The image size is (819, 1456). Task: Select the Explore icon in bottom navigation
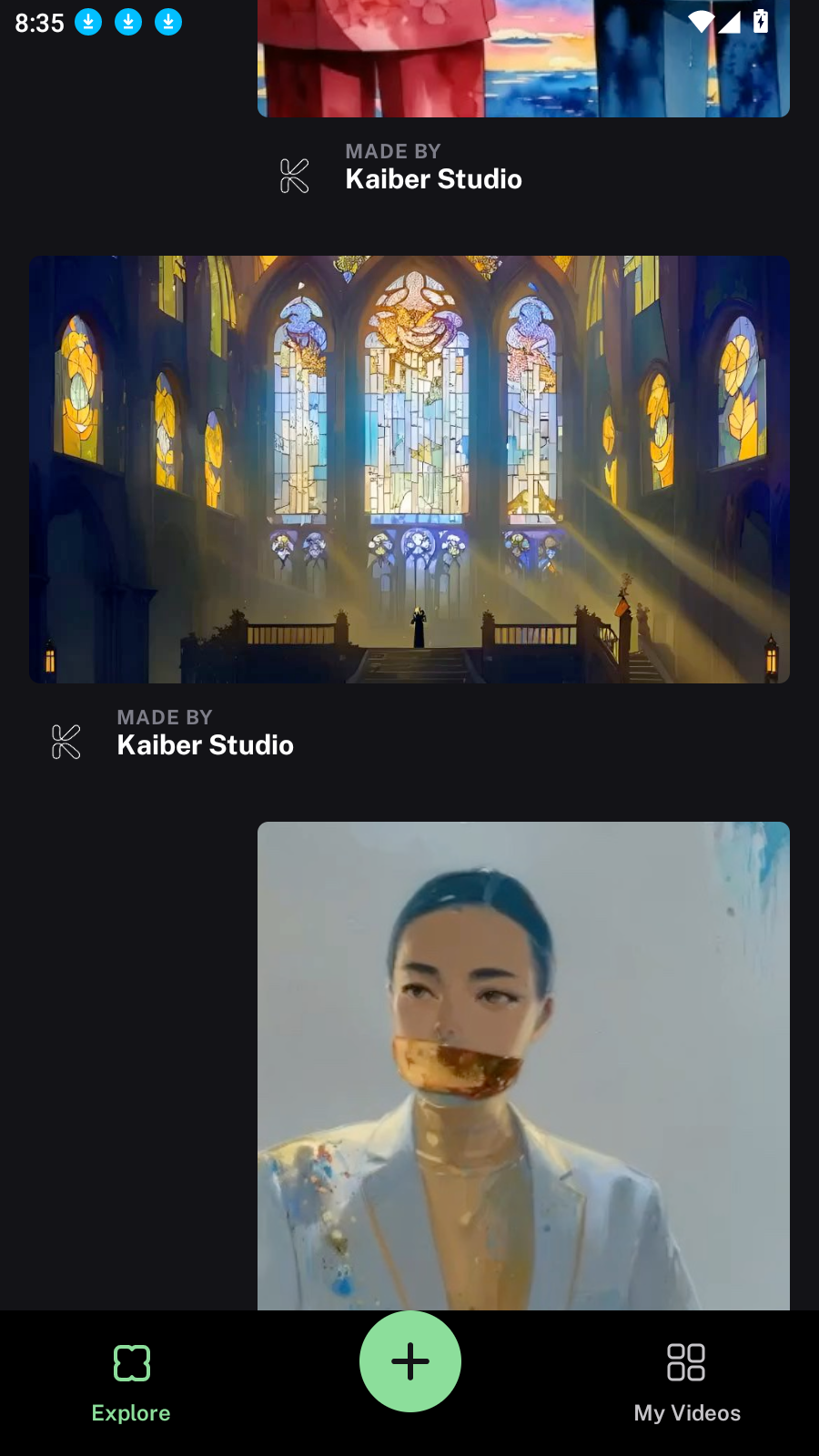[x=130, y=1362]
